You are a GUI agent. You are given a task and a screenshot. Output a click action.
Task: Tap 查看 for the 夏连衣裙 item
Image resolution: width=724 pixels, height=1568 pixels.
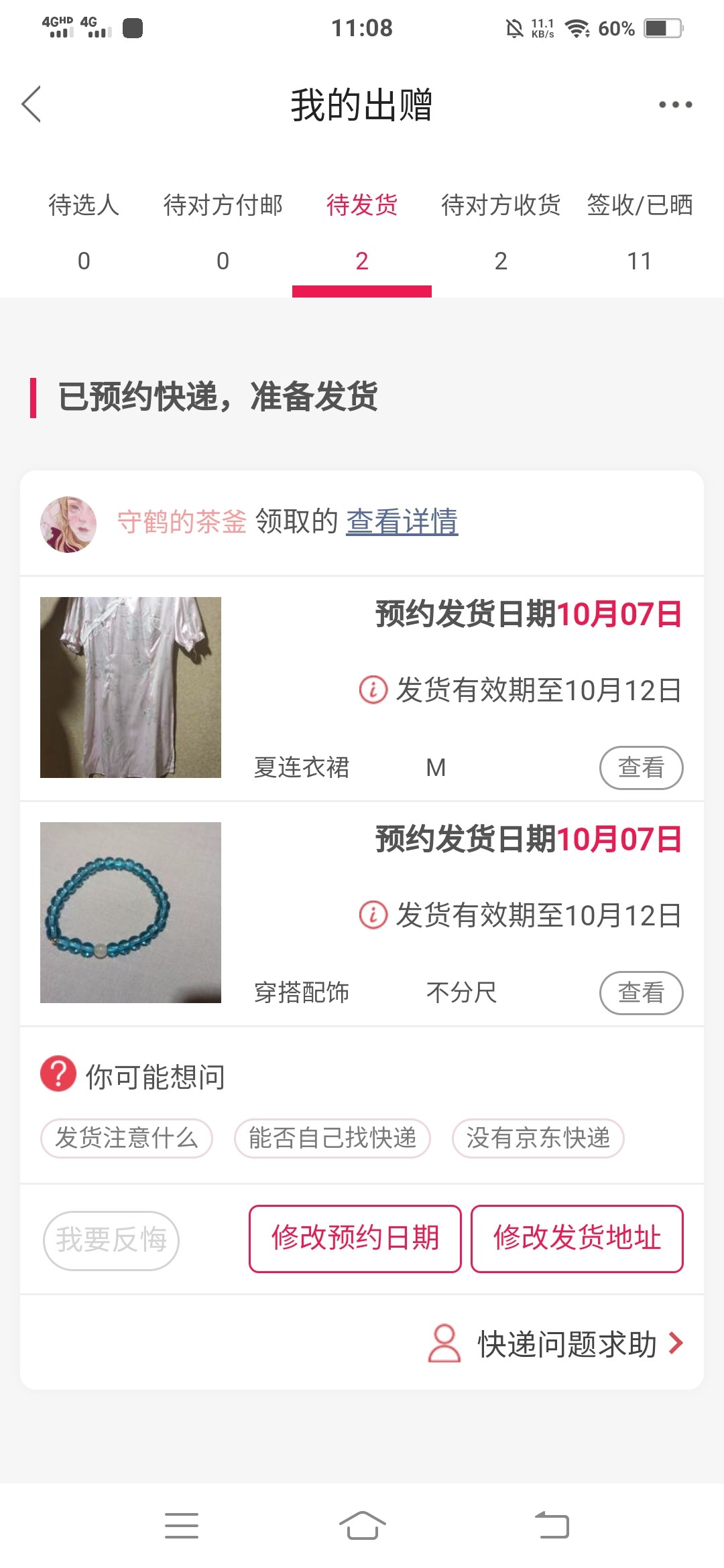(641, 767)
